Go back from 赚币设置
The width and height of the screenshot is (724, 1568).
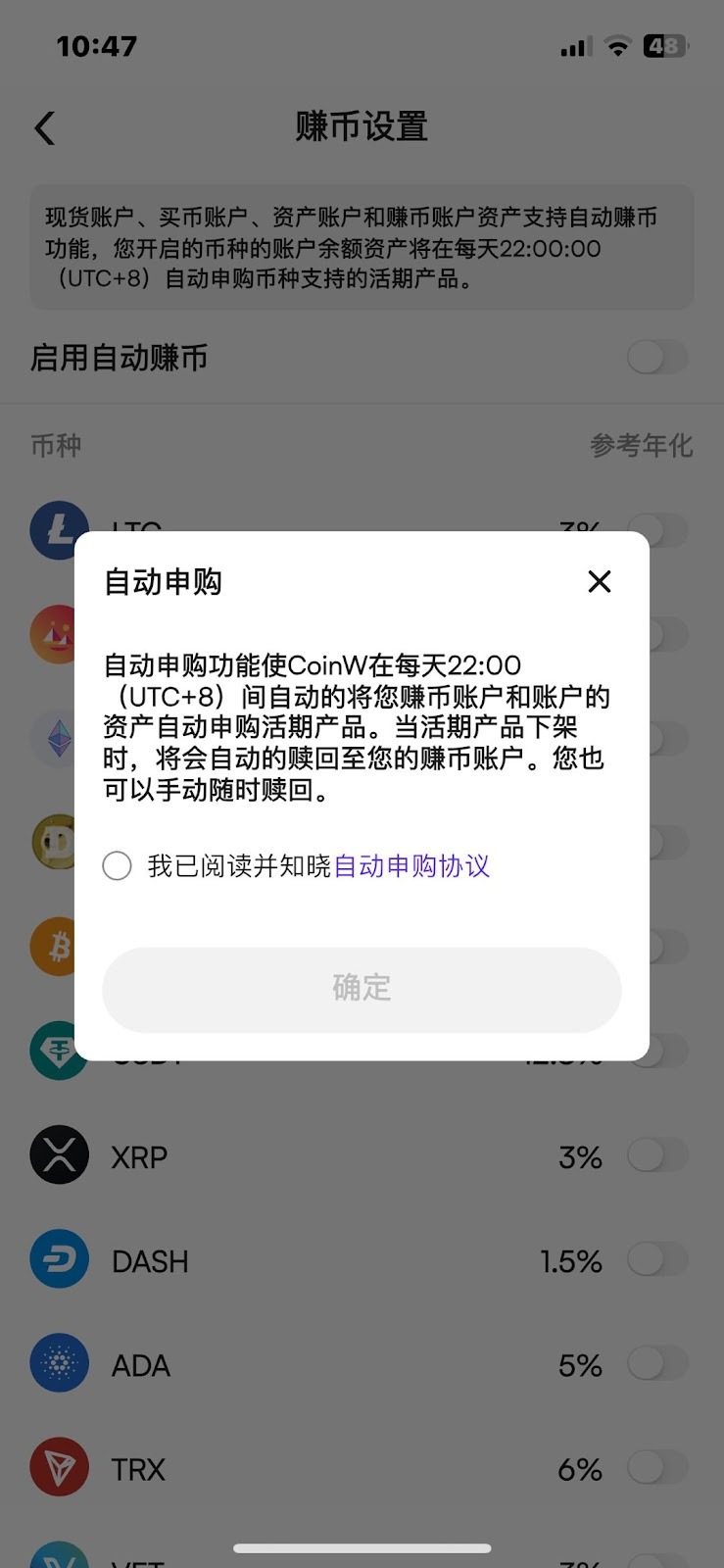(x=45, y=128)
